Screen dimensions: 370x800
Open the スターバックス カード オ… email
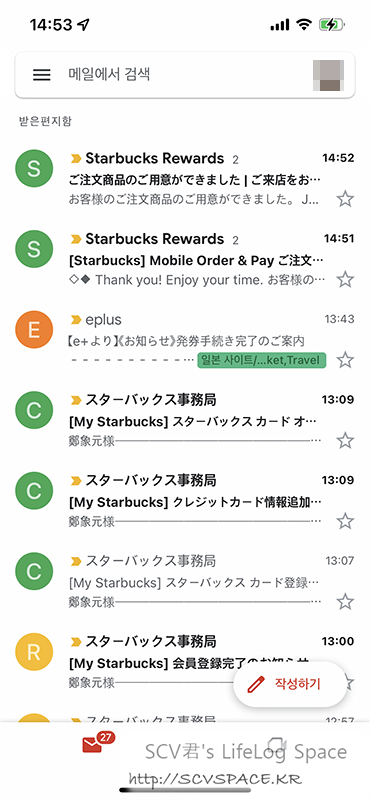pyautogui.click(x=185, y=420)
